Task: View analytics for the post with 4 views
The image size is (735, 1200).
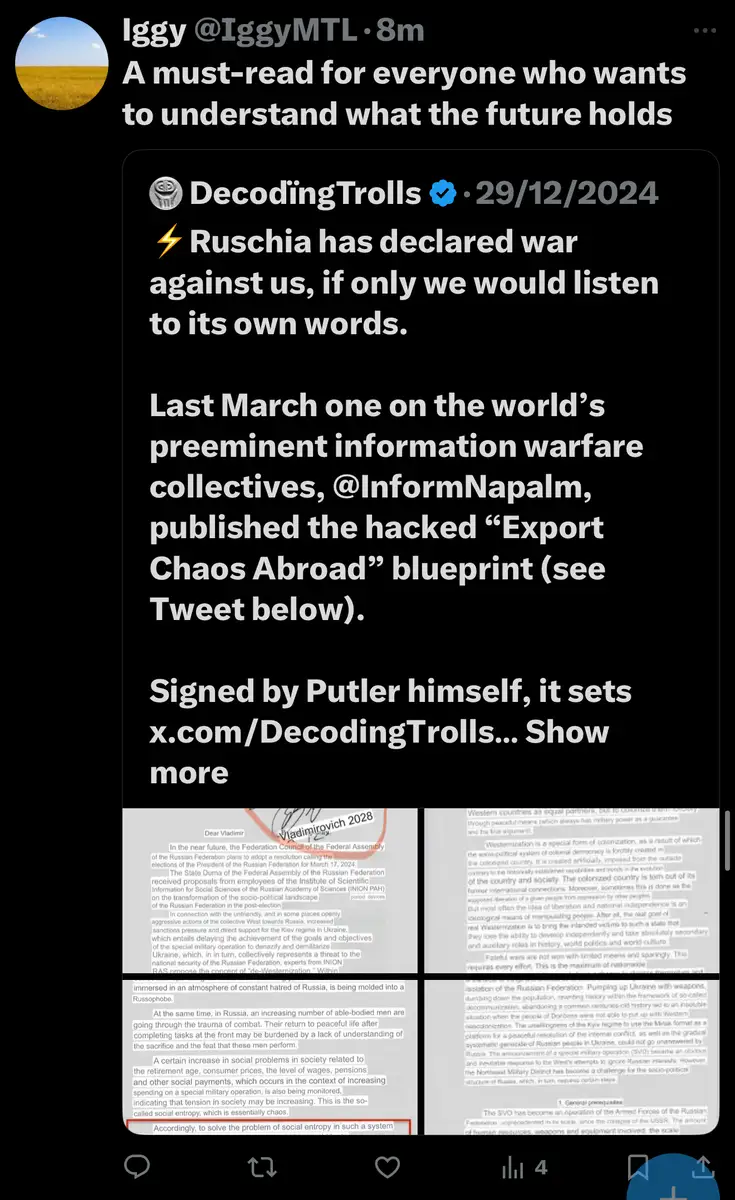Action: click(x=526, y=1167)
